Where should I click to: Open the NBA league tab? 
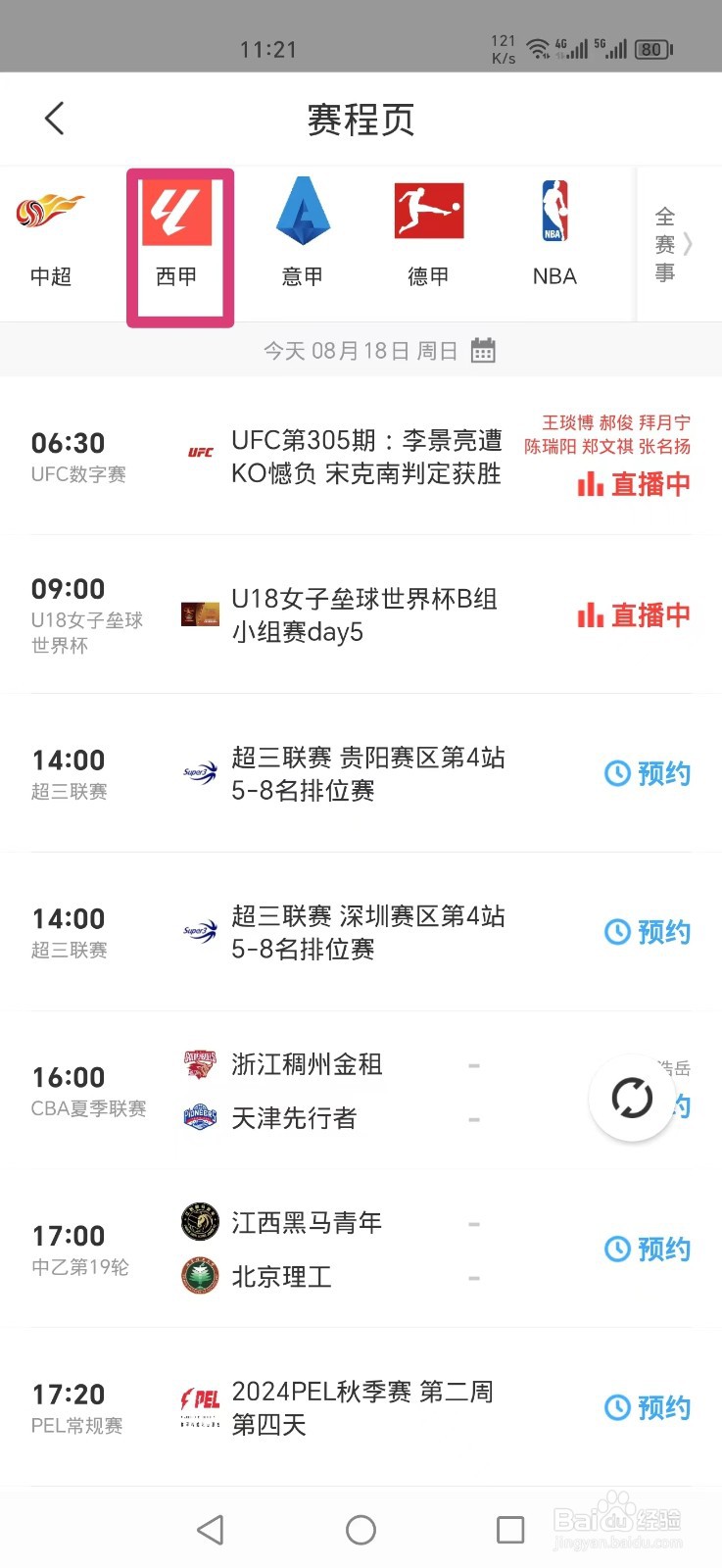(554, 240)
